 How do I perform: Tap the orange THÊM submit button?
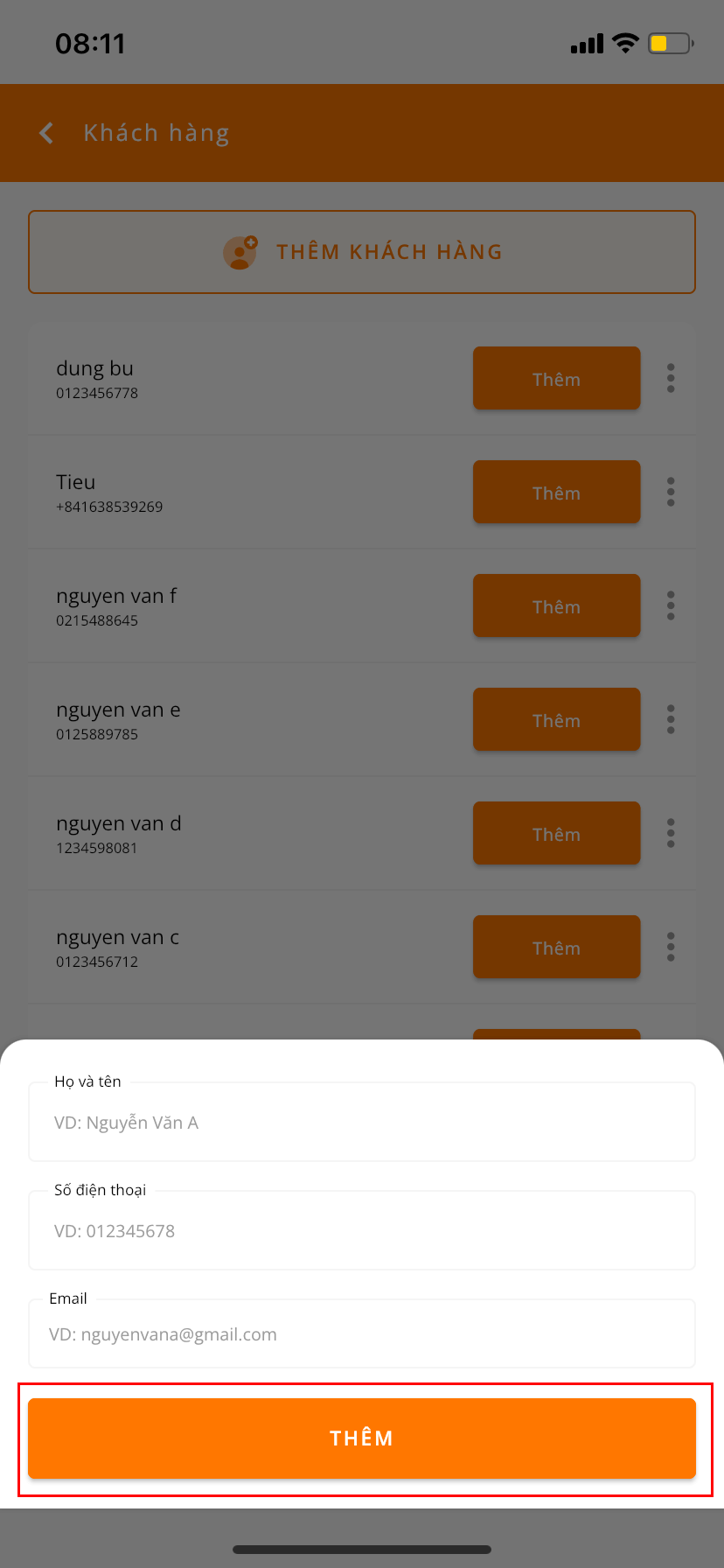point(362,1438)
